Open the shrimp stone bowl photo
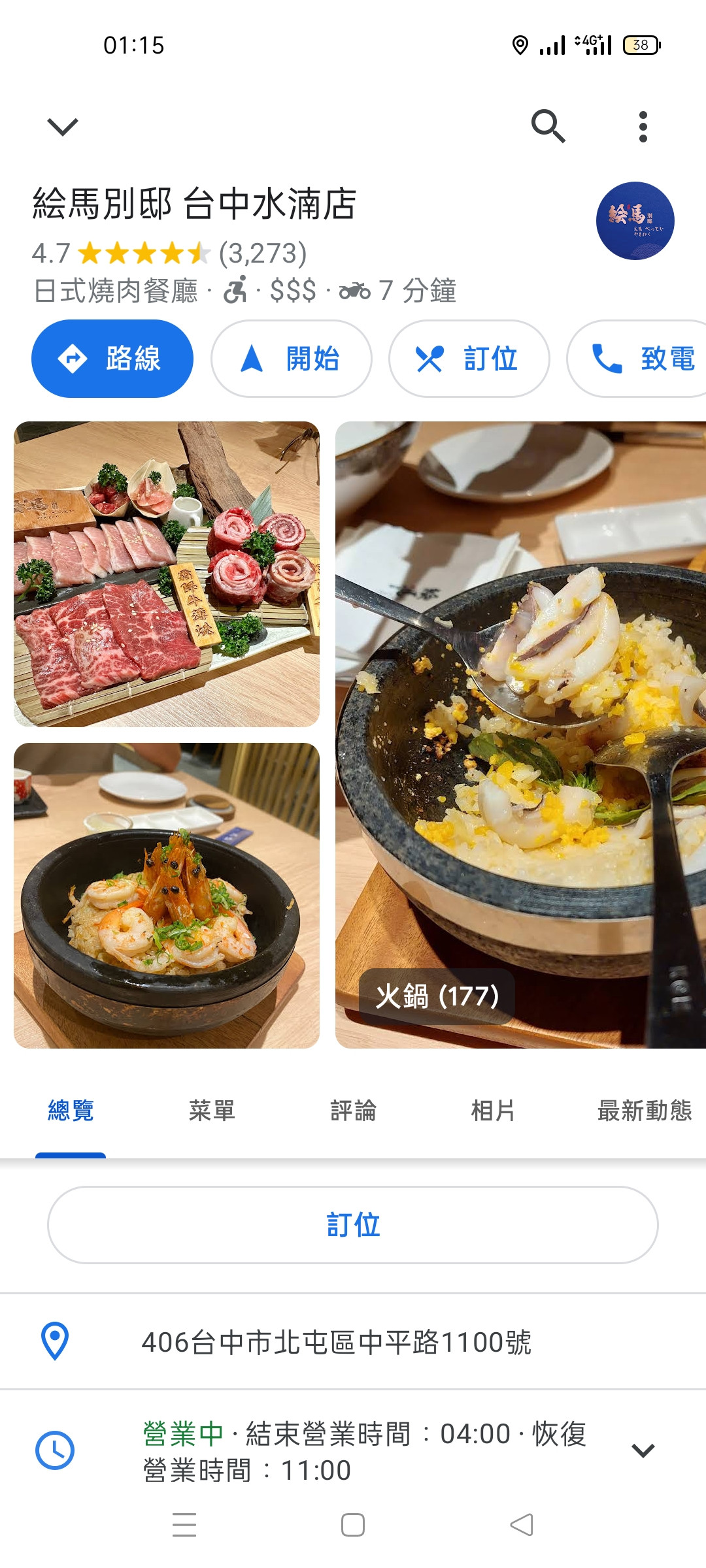Screen dimensions: 706x1568 (x=167, y=895)
